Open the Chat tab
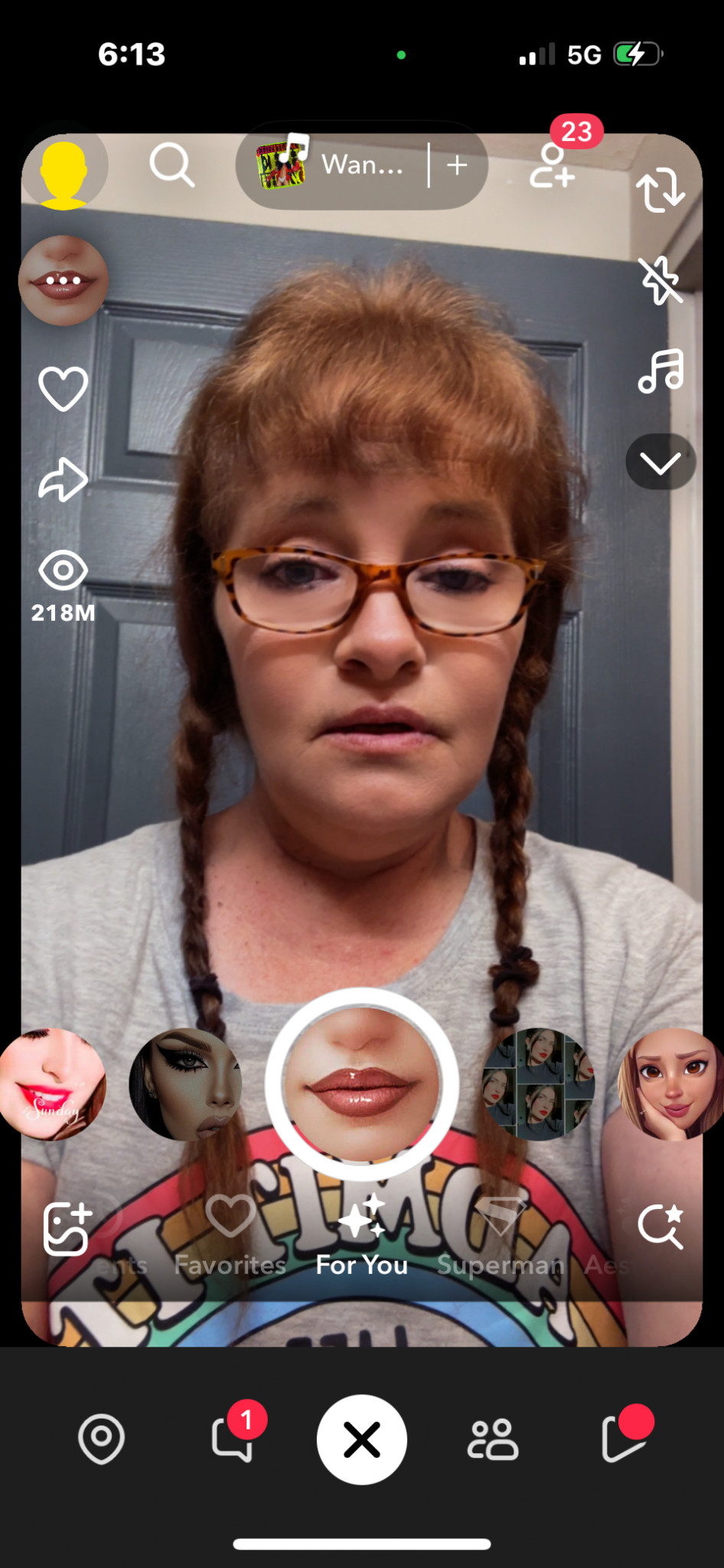Image resolution: width=724 pixels, height=1568 pixels. pyautogui.click(x=233, y=1440)
